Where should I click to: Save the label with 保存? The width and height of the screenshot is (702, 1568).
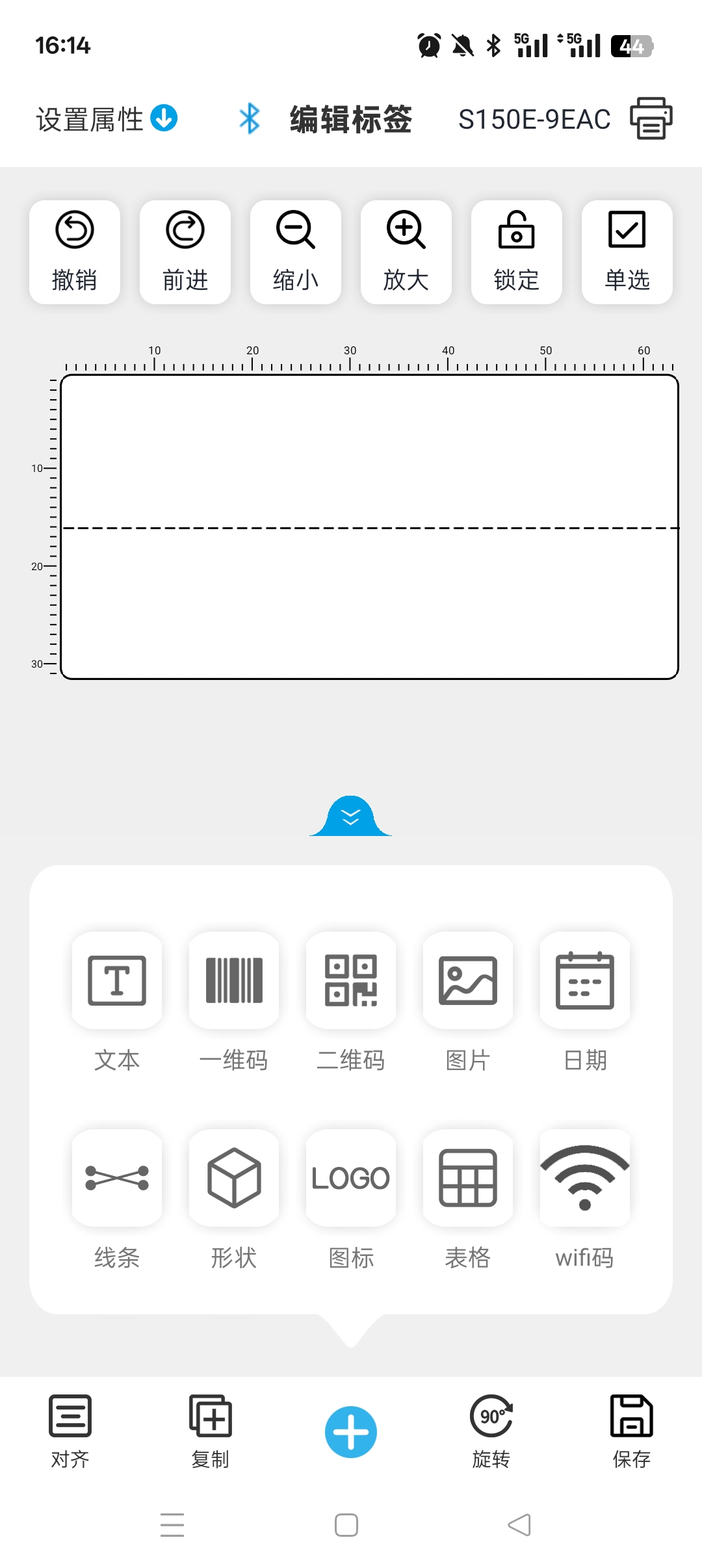[x=631, y=1431]
